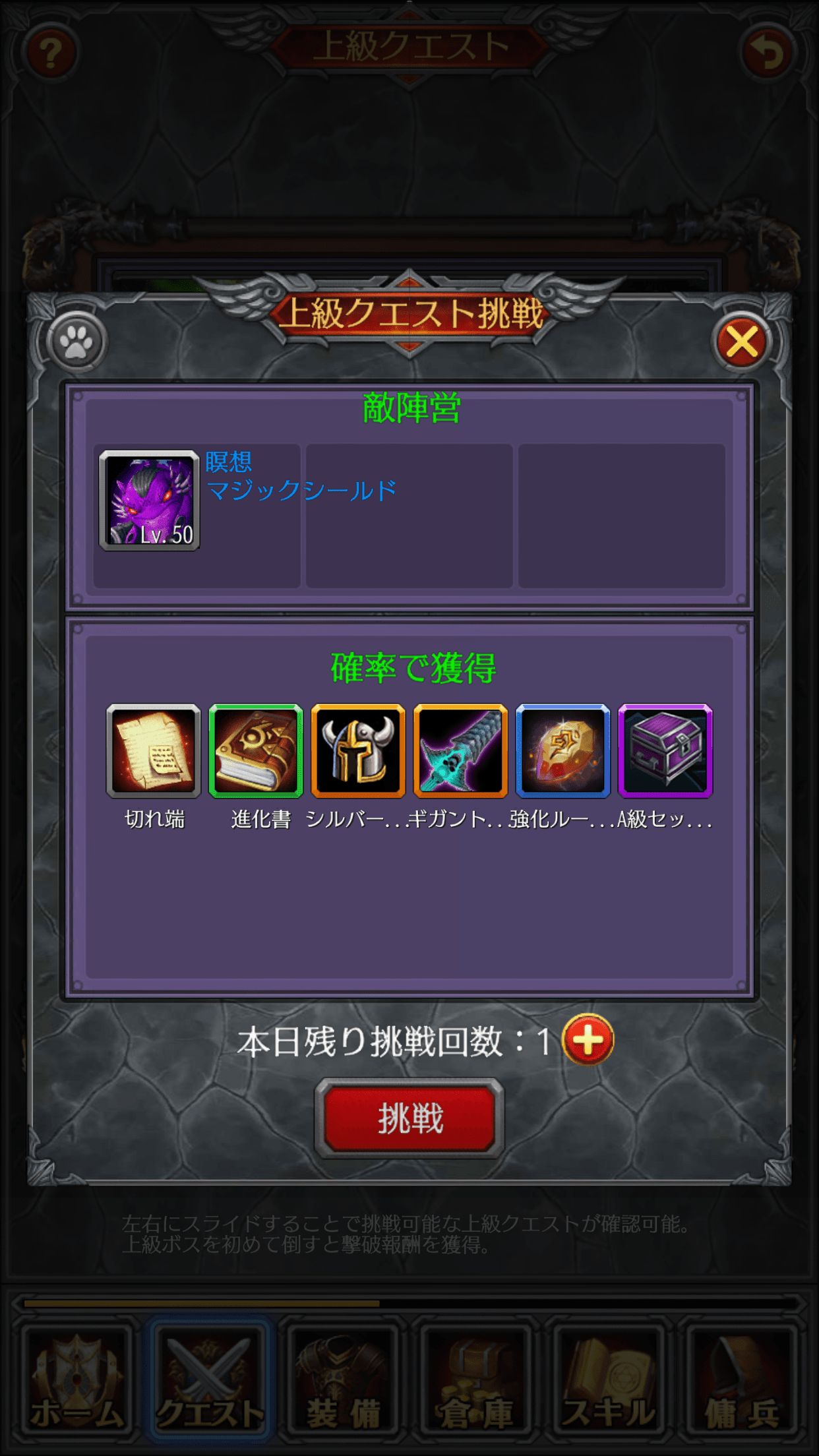
Task: Inspect the シルバー helmet reward
Action: tap(358, 751)
